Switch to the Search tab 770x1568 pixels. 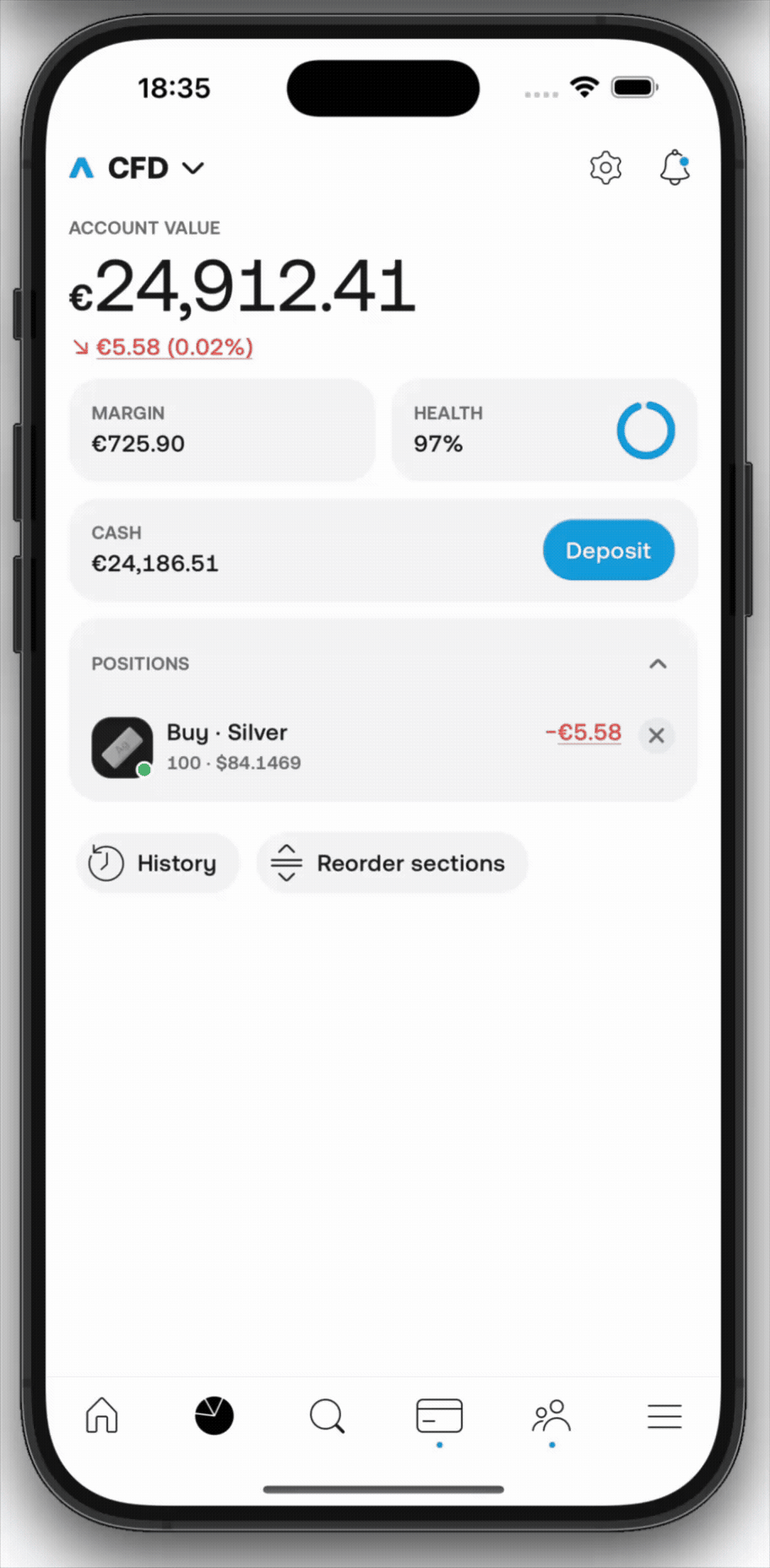click(327, 1415)
